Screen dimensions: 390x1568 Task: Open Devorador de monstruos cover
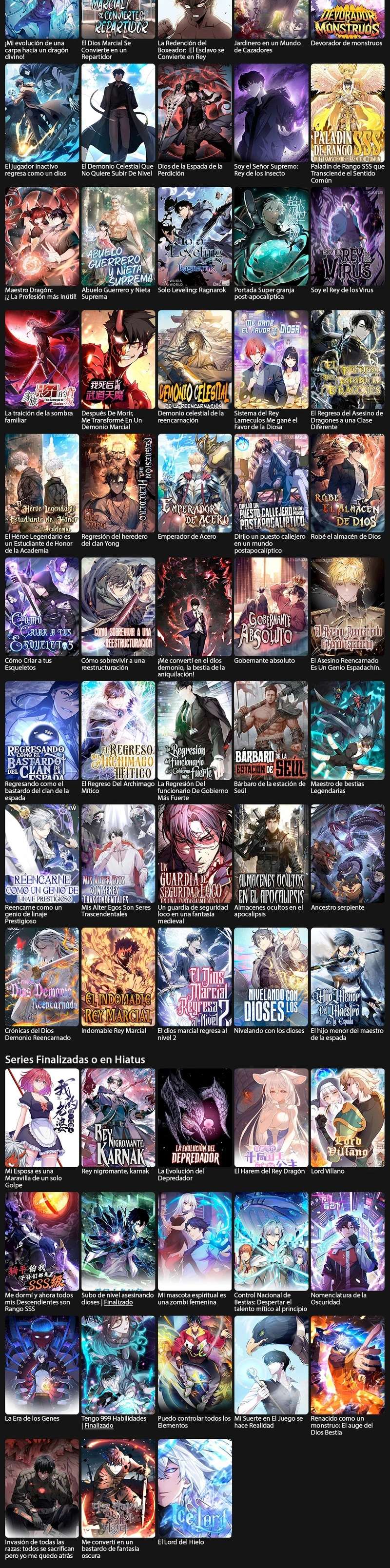pyautogui.click(x=348, y=19)
